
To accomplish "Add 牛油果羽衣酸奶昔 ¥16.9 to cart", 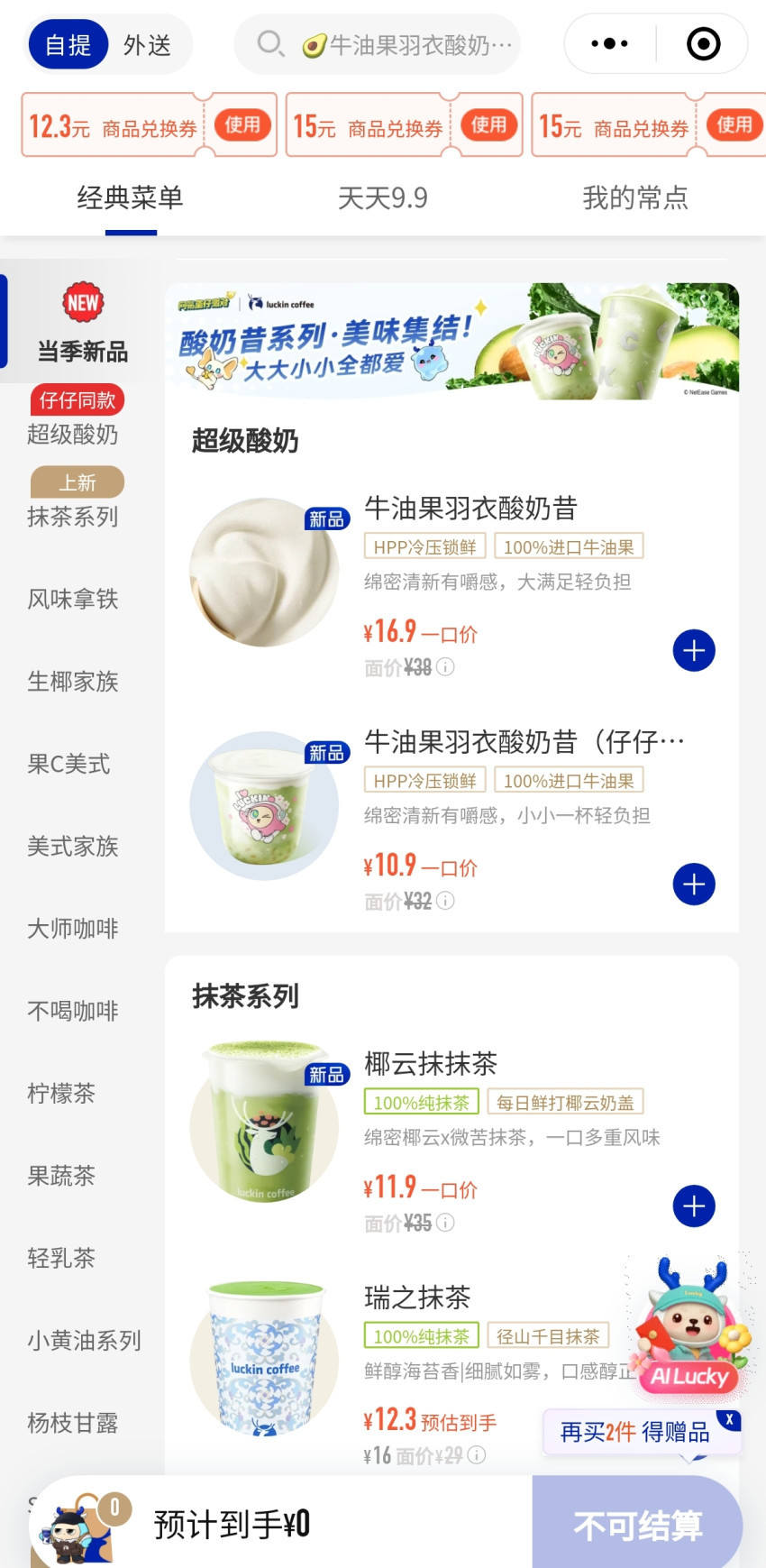I will coord(694,651).
